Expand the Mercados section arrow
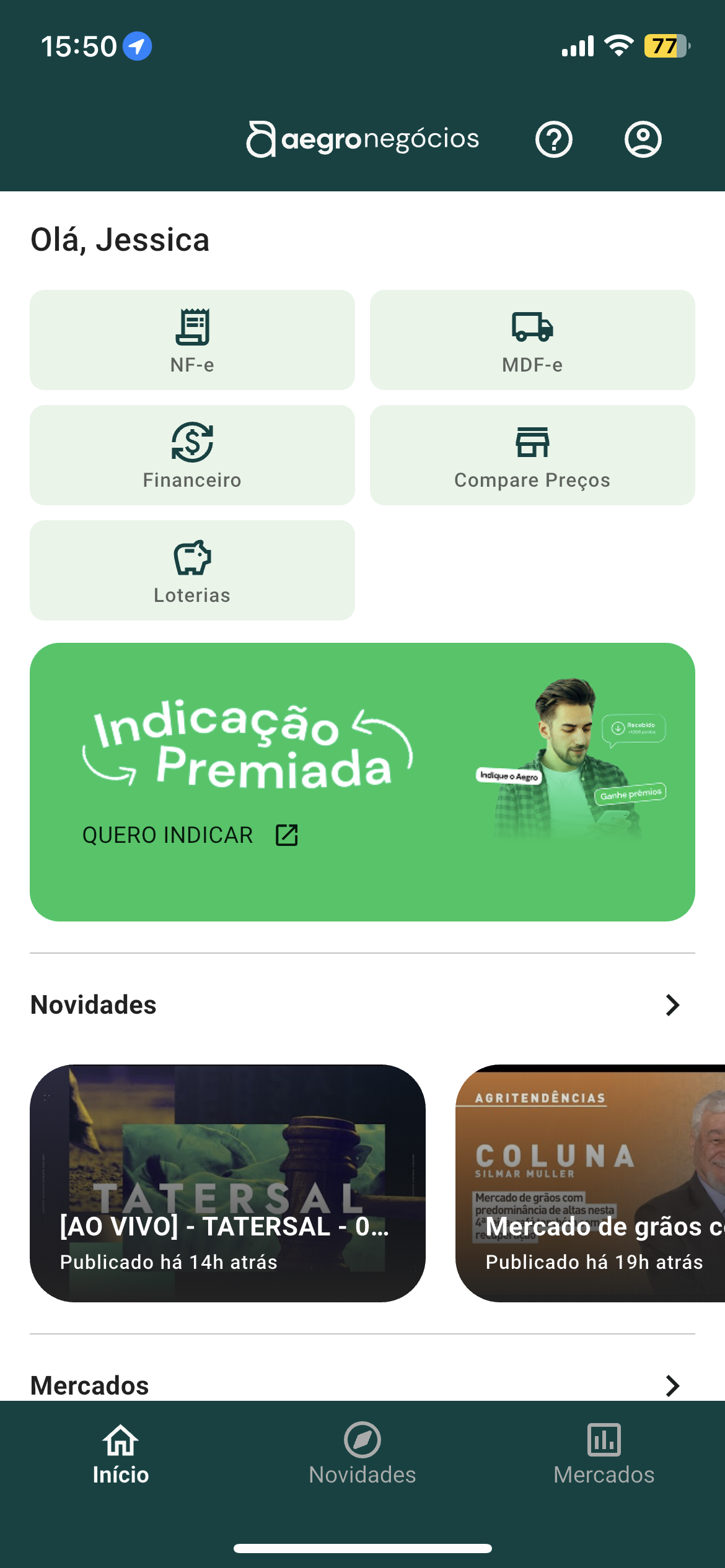Screen dimensions: 725x1568 (x=672, y=1385)
